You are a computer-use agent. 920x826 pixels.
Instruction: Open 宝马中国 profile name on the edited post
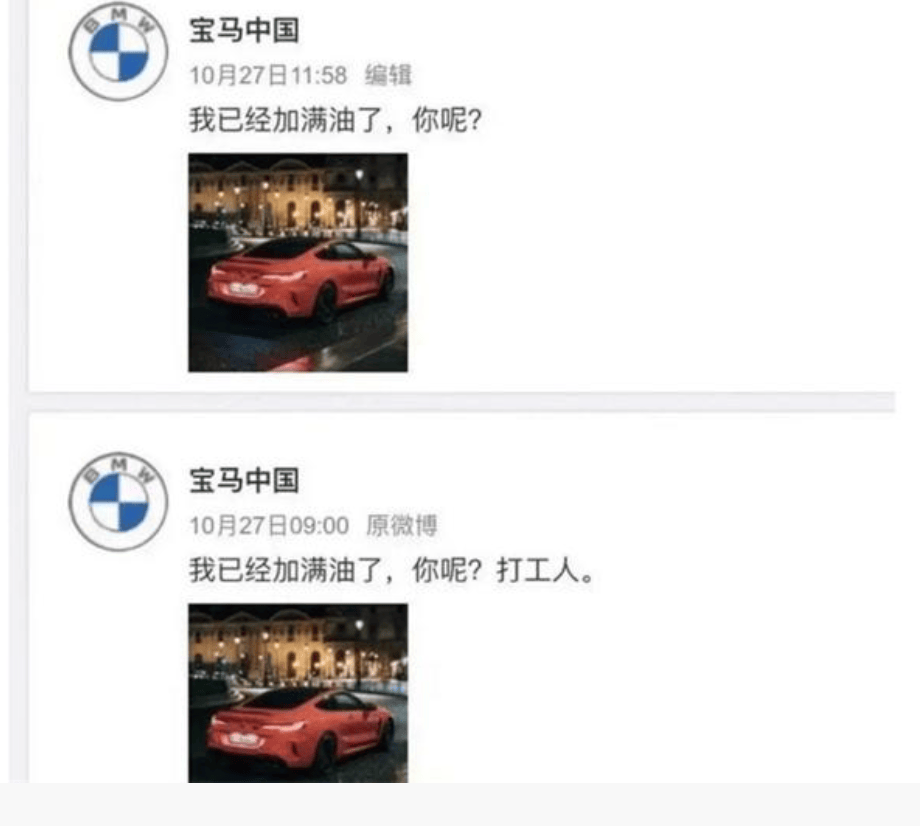244,30
